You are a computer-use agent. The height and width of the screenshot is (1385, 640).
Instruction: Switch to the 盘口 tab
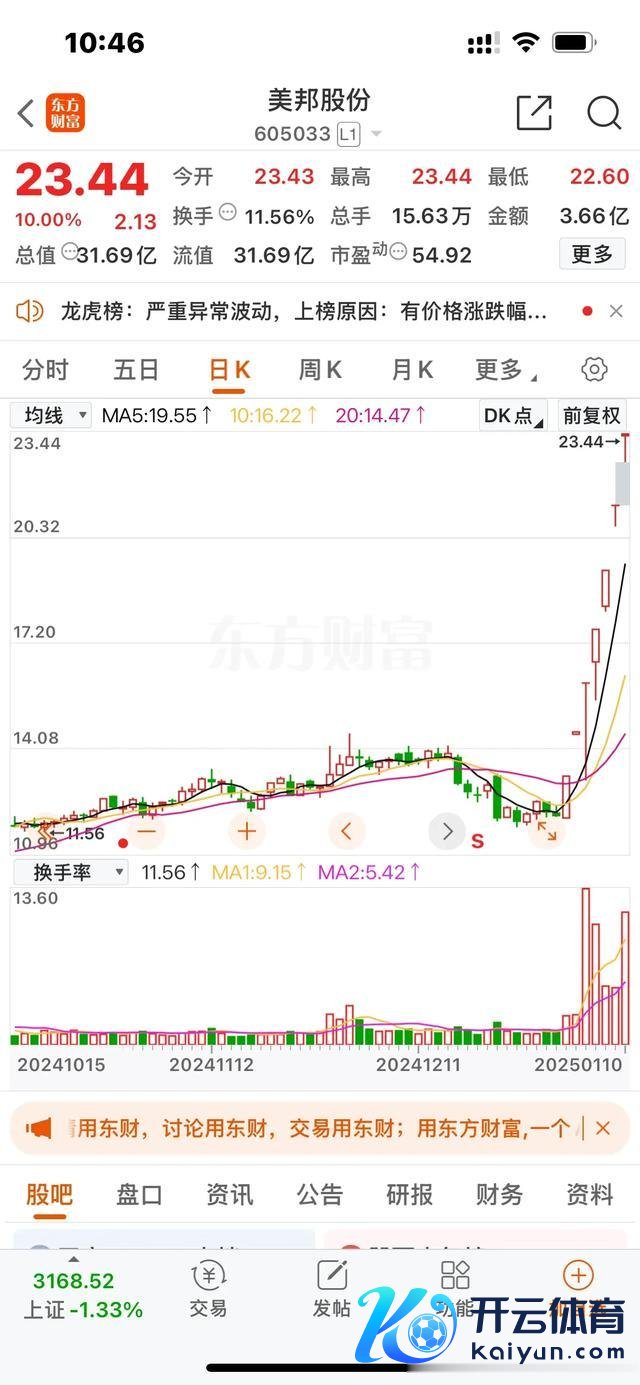tap(139, 1194)
